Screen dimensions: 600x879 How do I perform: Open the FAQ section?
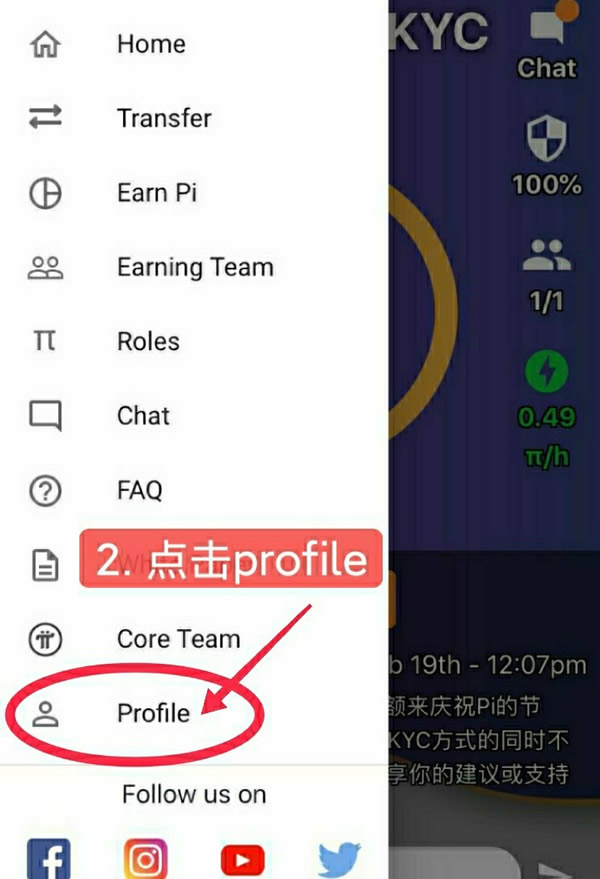(139, 490)
